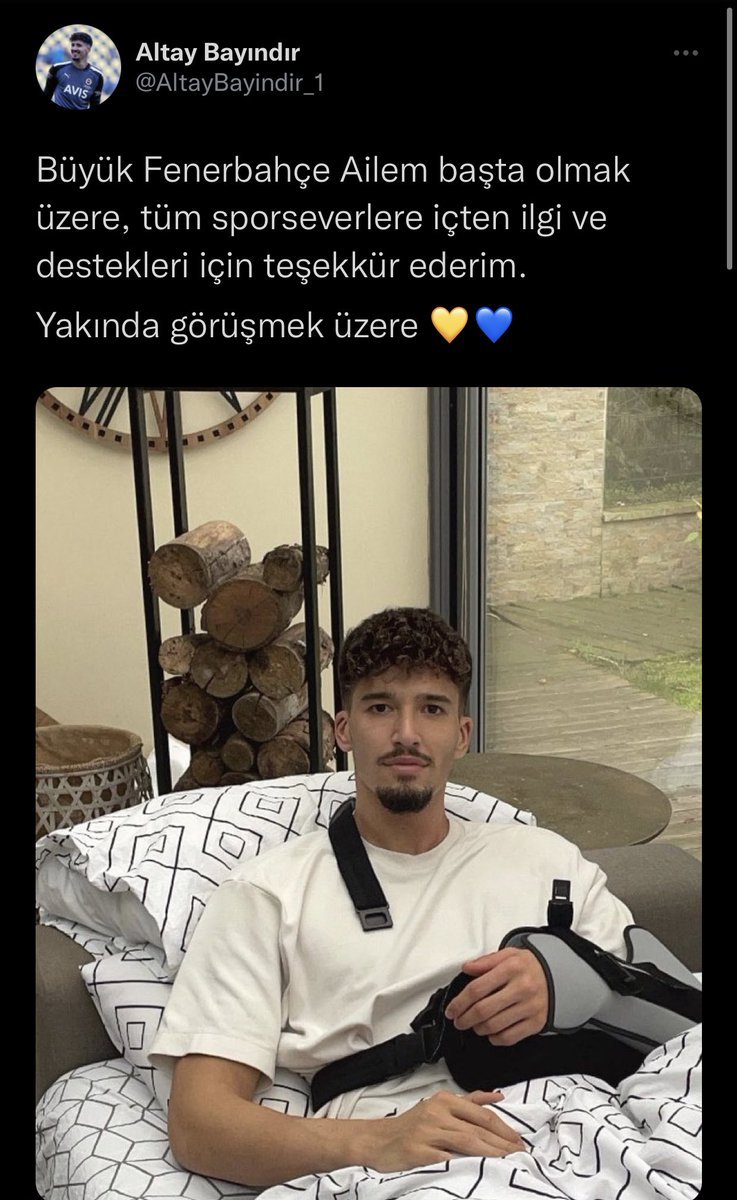Open Altay Bayındır's profile picture
737x1200 pixels.
[x=78, y=67]
